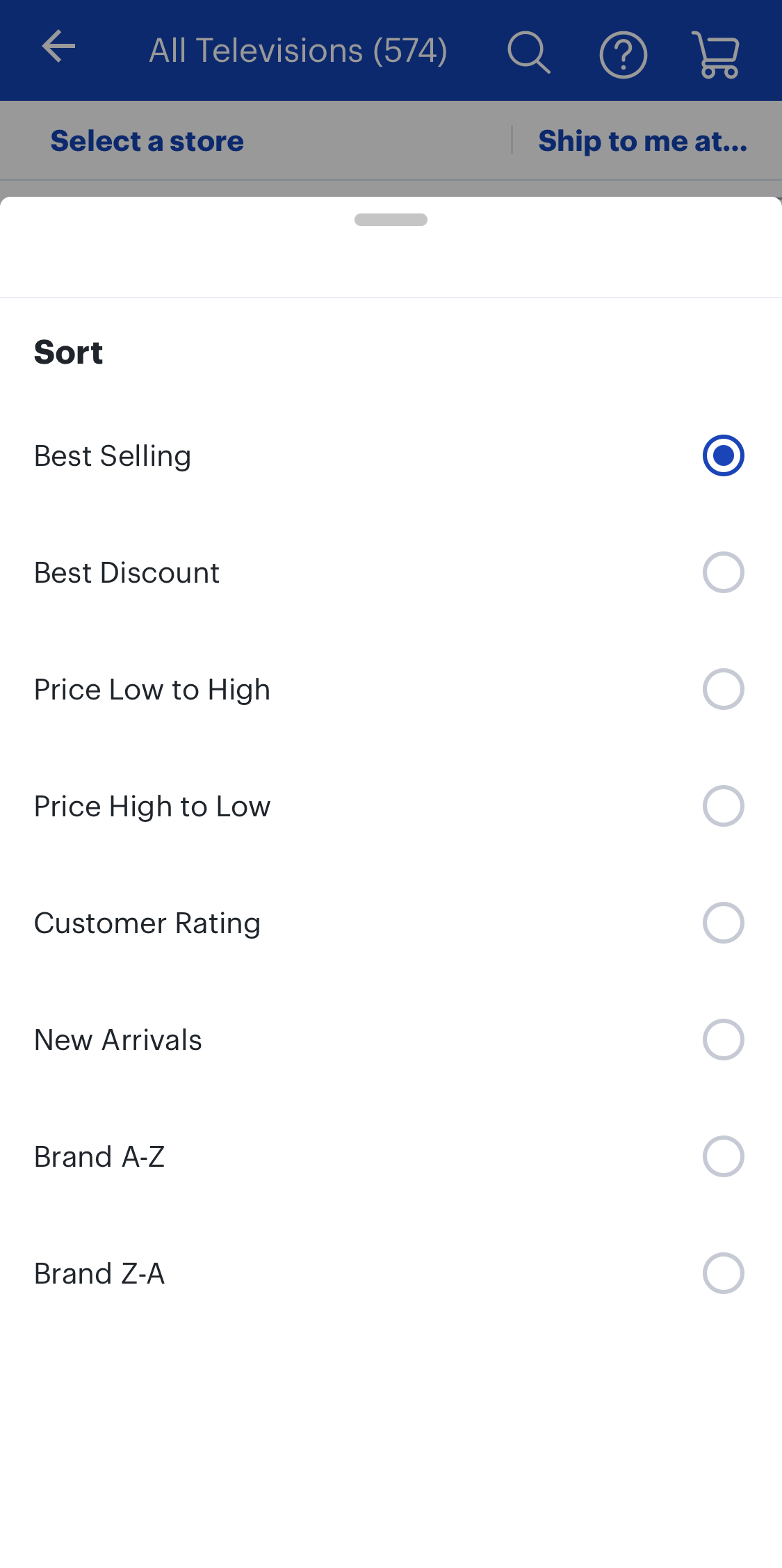
Task: Sort brands in reverse Z-A order
Action: [723, 1272]
